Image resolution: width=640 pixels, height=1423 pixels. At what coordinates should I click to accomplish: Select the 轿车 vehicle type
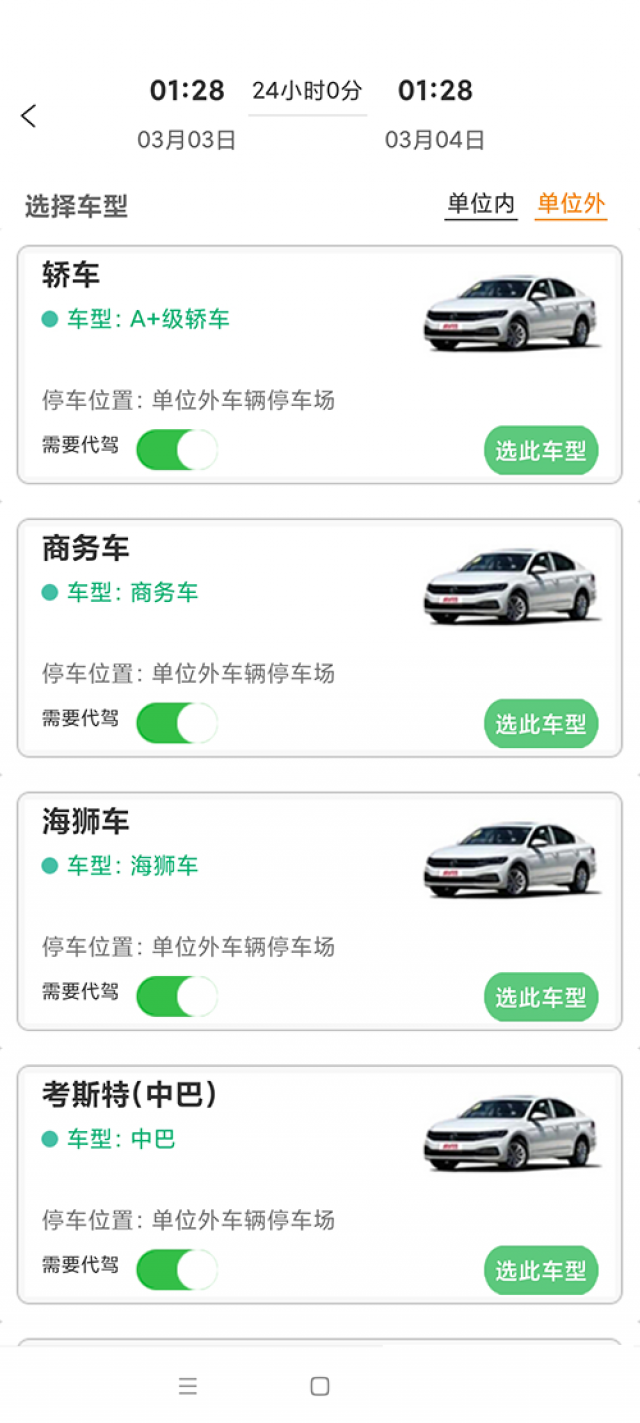point(541,451)
